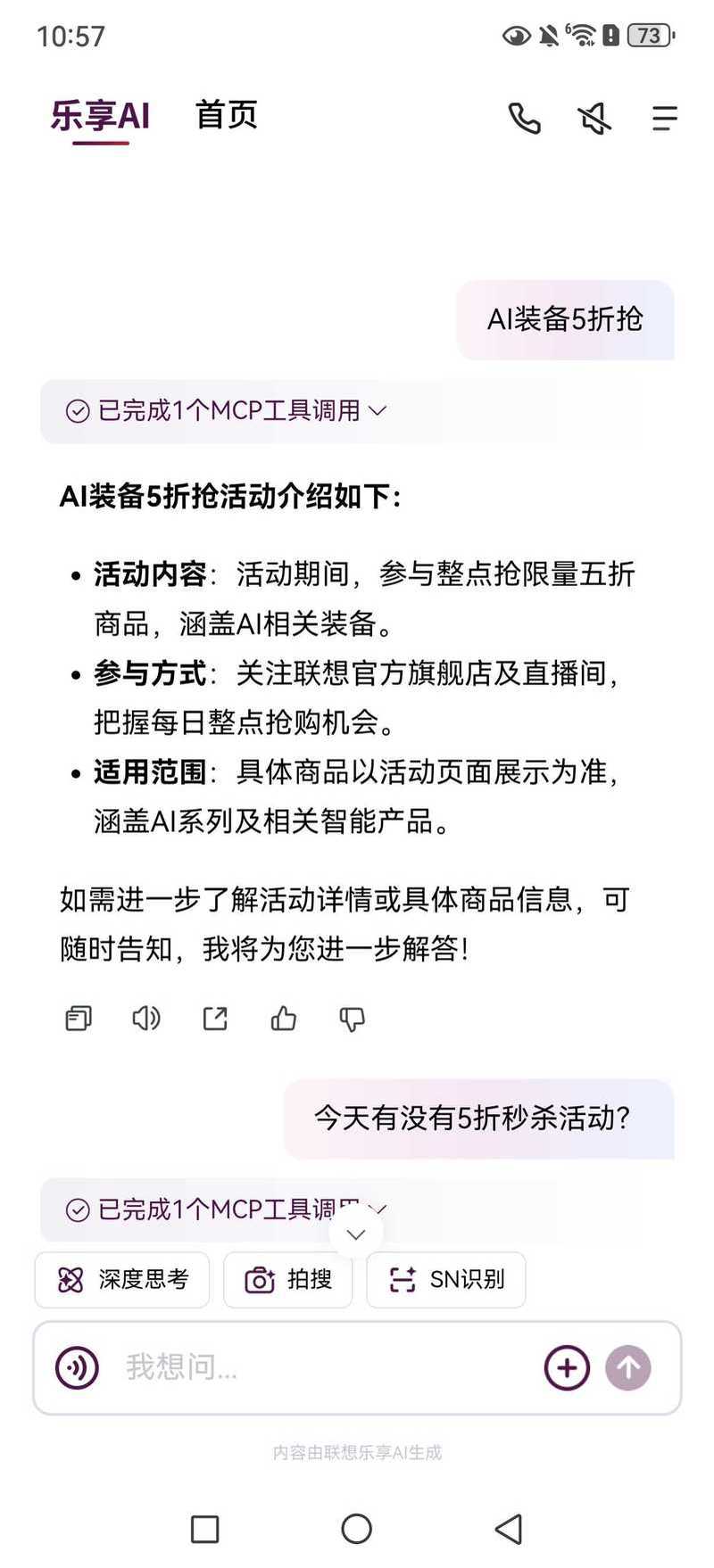714x1568 pixels.
Task: Open the 拍搜 photo search
Action: [x=288, y=1280]
